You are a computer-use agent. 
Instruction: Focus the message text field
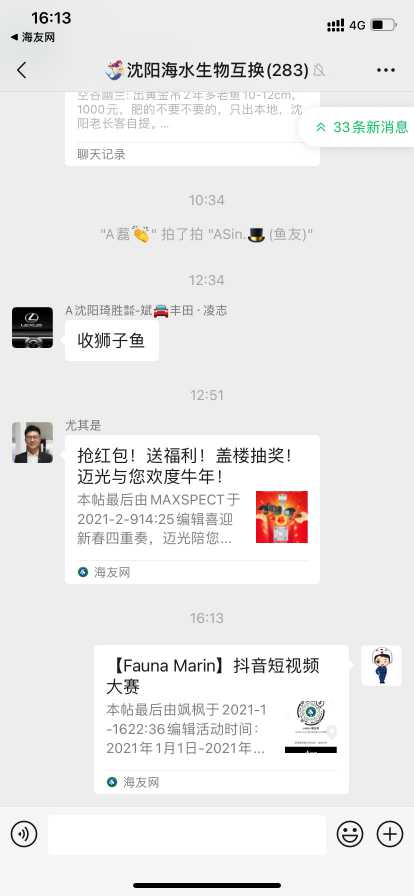[x=186, y=835]
